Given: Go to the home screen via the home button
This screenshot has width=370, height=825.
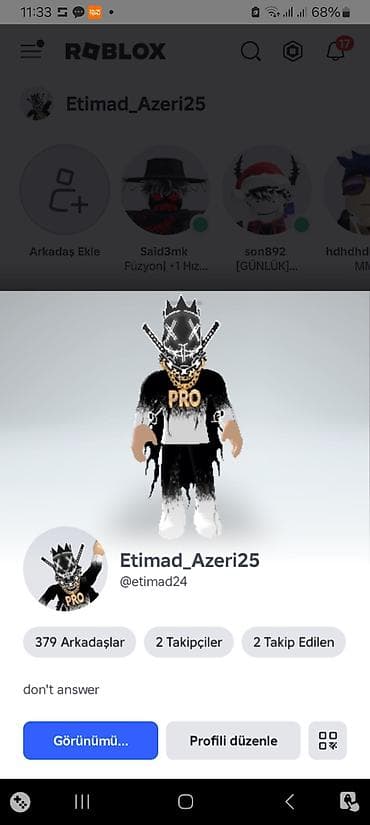Looking at the screenshot, I should (185, 801).
